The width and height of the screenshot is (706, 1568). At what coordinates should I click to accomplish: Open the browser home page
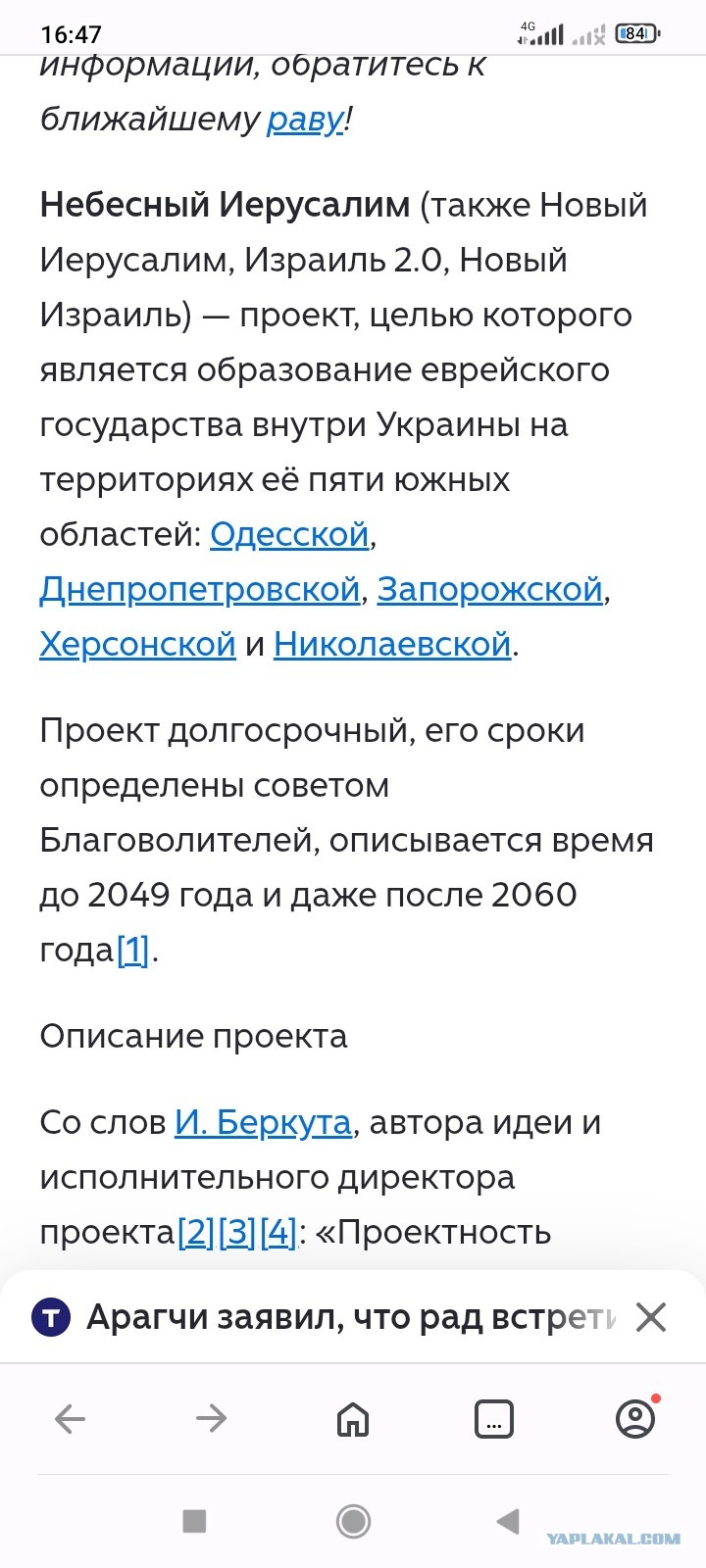[x=353, y=1418]
